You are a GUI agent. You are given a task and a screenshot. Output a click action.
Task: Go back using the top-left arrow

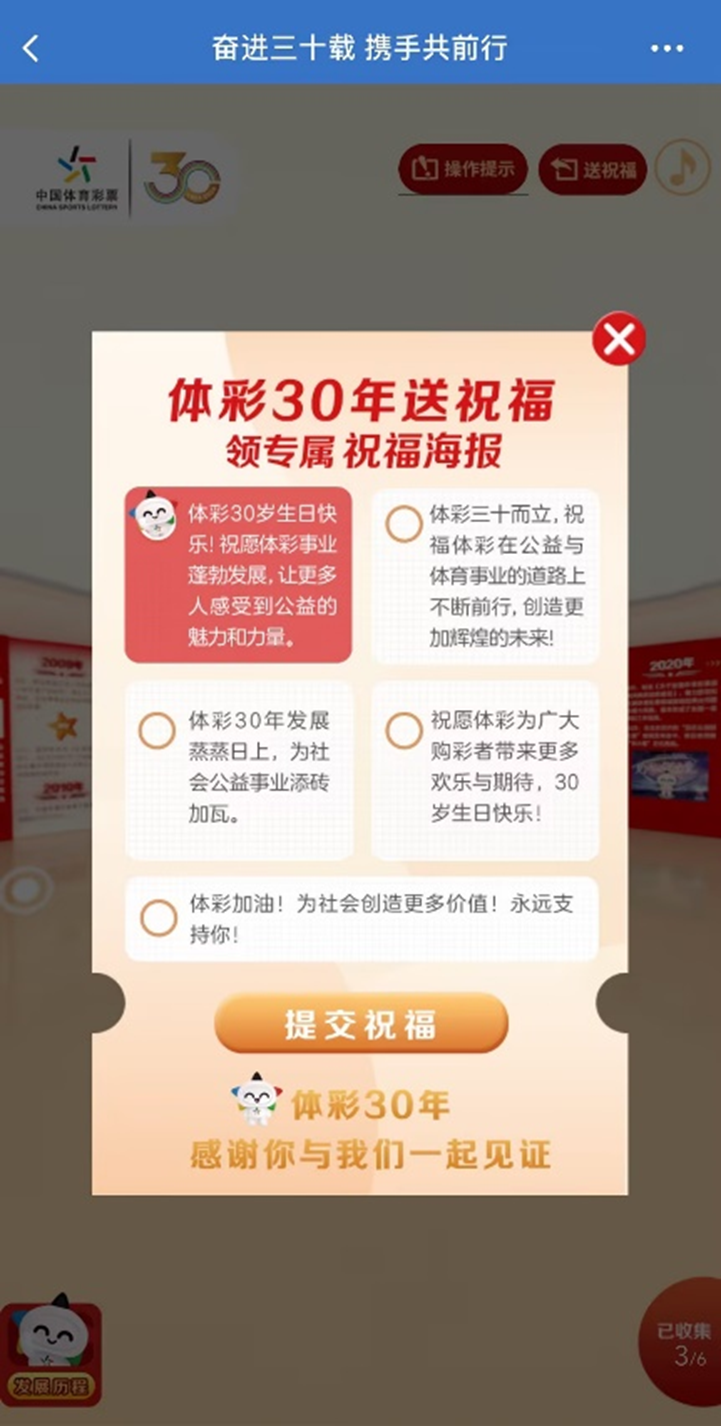pos(32,48)
